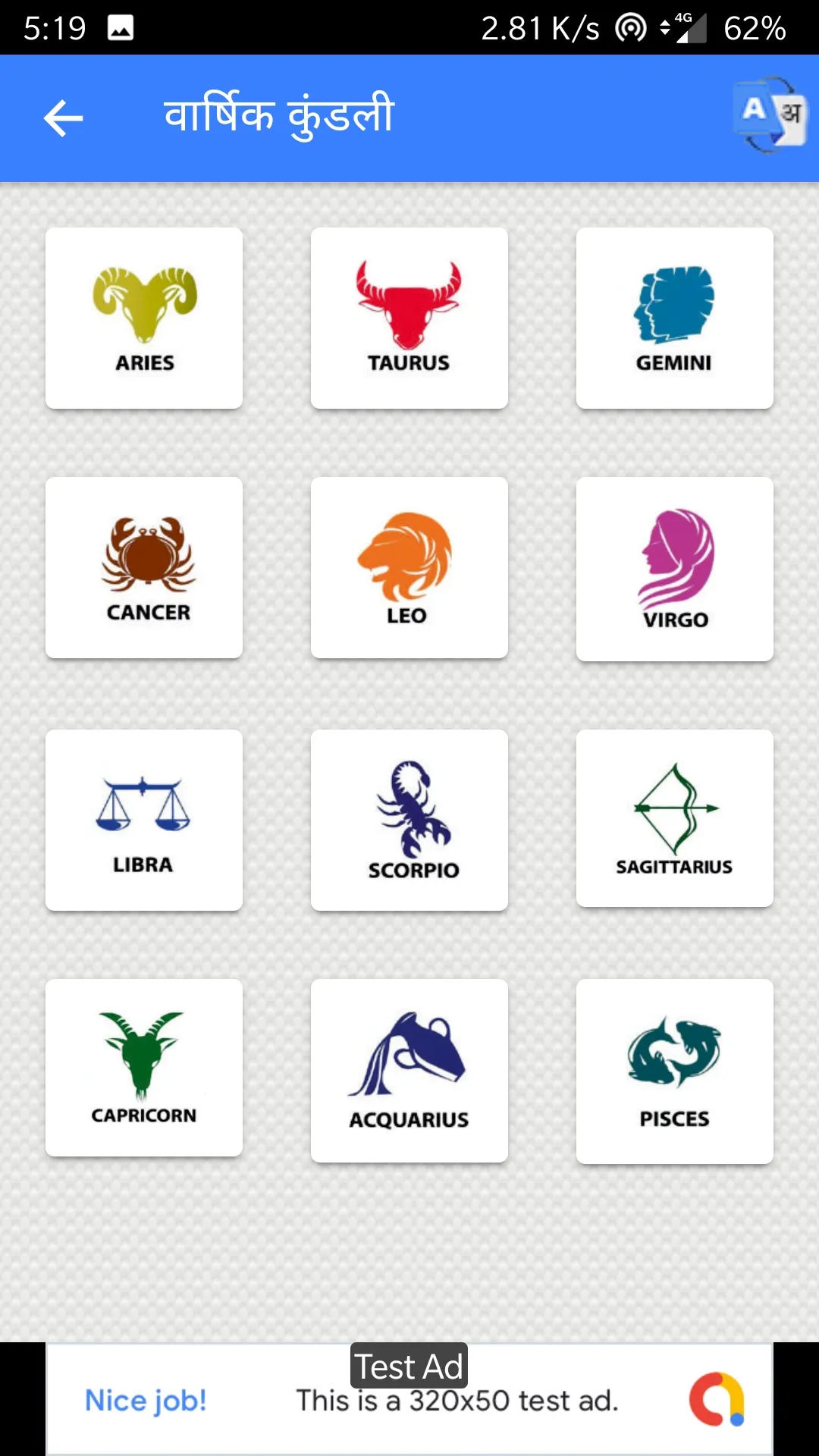Select the Virgo sign card
The height and width of the screenshot is (1456, 819).
click(x=675, y=570)
